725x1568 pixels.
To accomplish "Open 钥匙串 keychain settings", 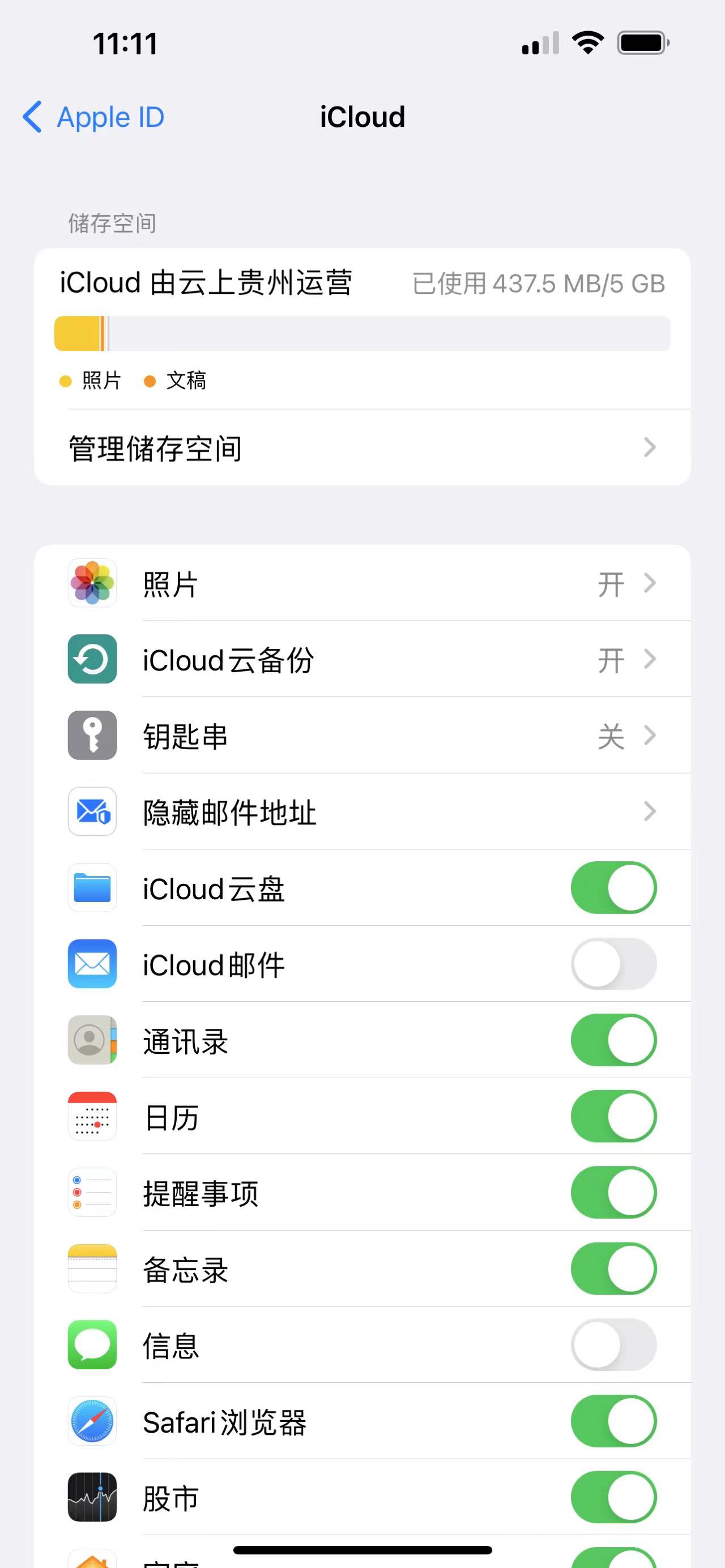I will click(361, 736).
